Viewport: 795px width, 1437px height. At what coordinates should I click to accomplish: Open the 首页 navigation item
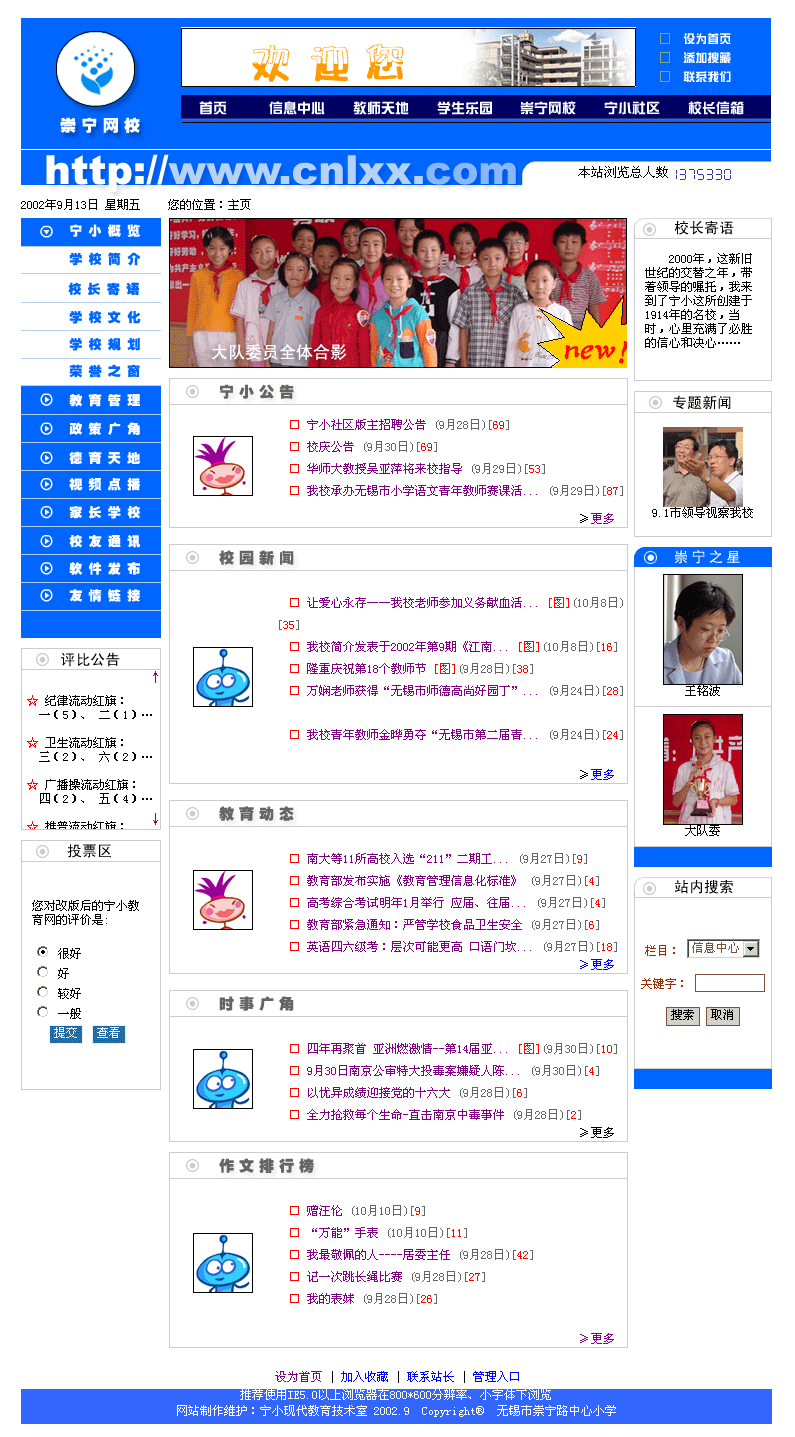point(213,108)
